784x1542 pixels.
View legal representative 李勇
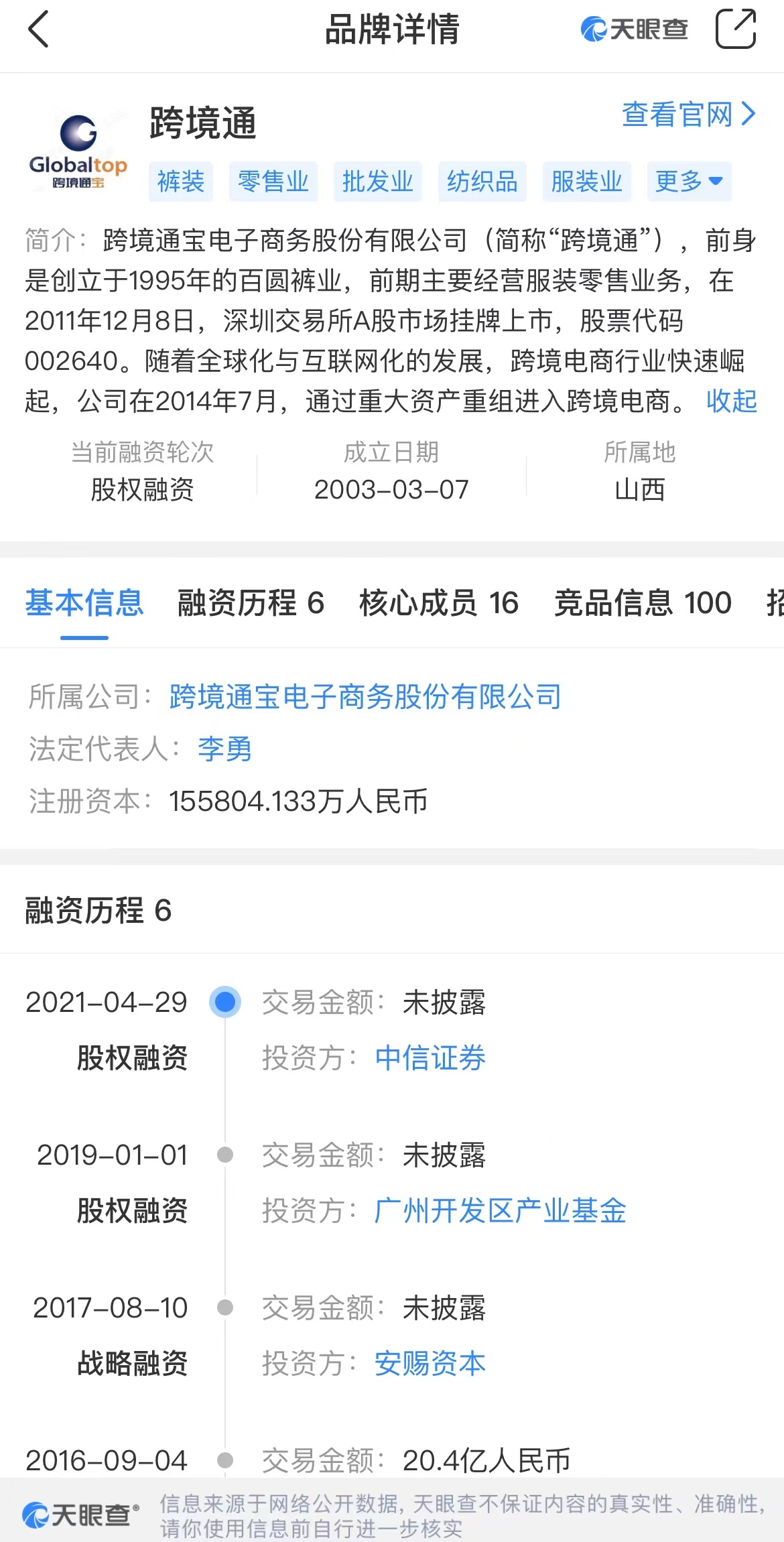click(224, 749)
